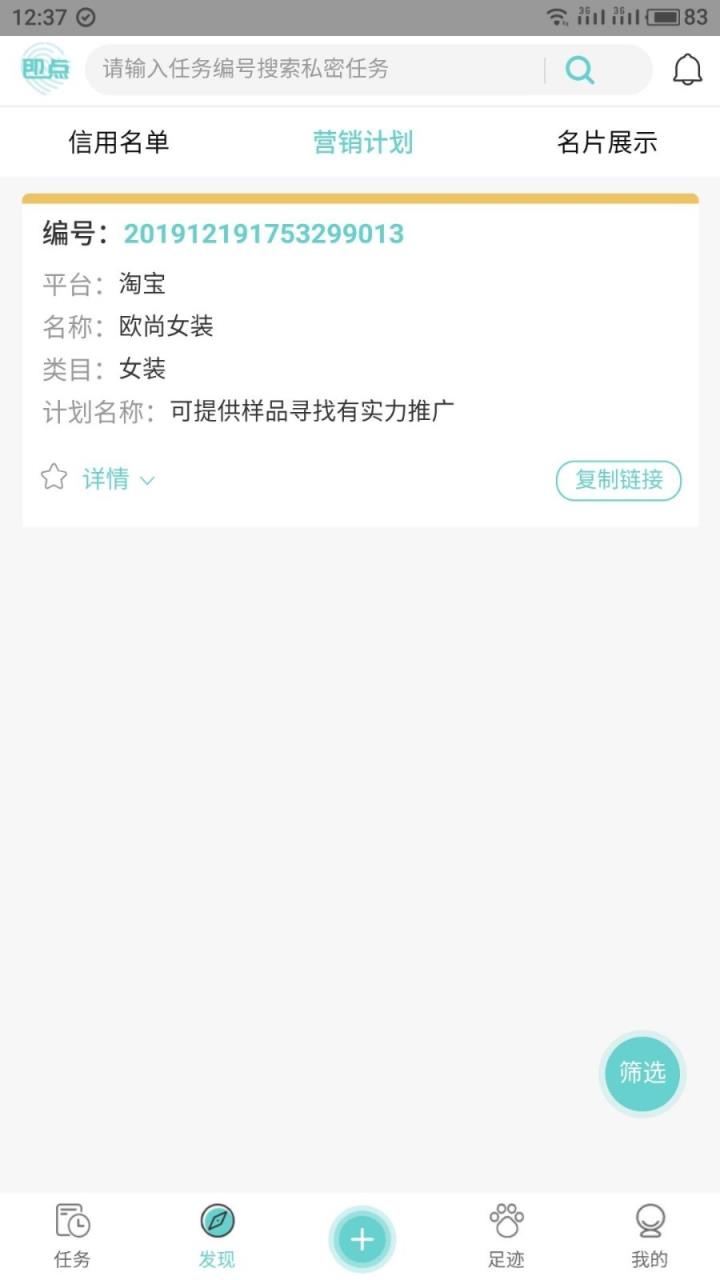Image resolution: width=720 pixels, height=1280 pixels.
Task: Tap the private task search input field
Action: pyautogui.click(x=300, y=70)
